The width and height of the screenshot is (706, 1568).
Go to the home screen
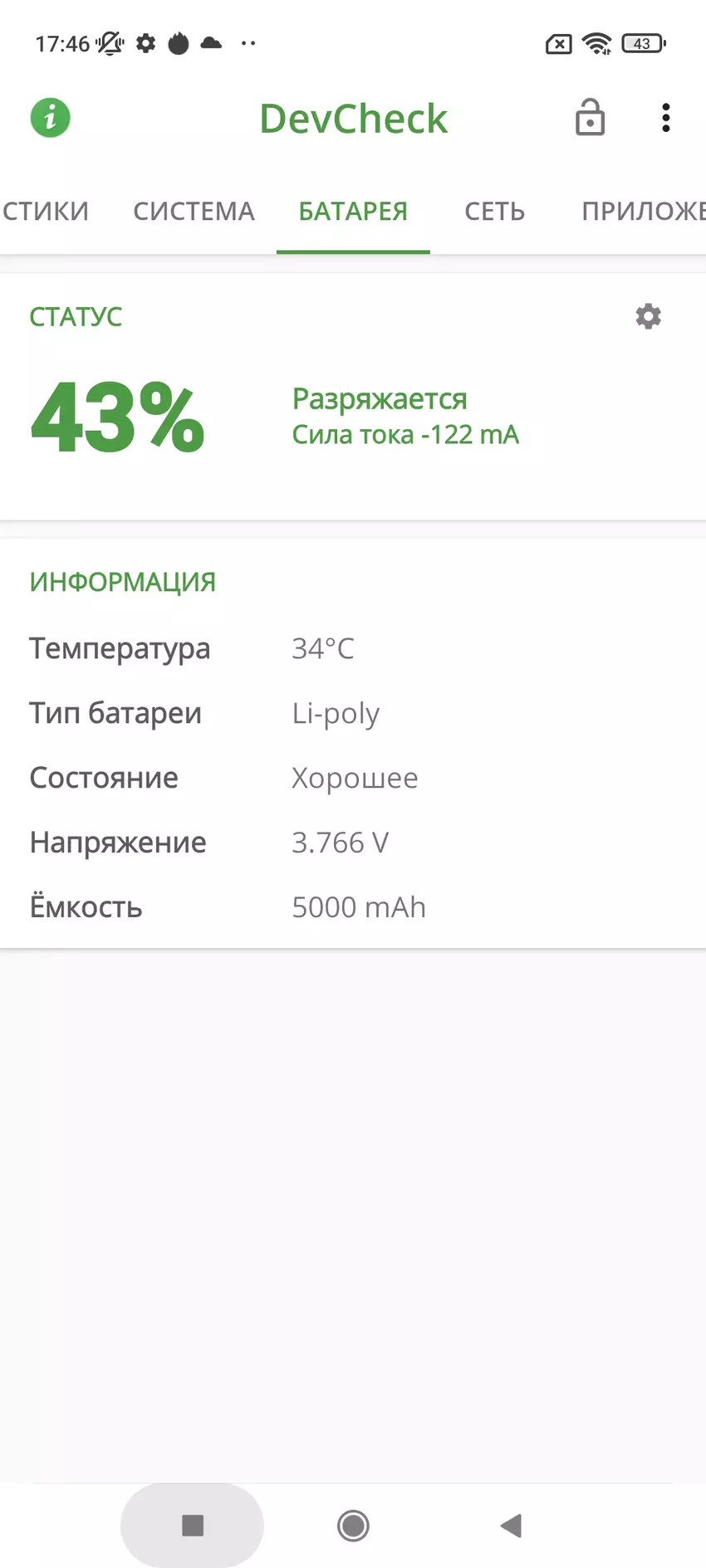[x=353, y=1525]
